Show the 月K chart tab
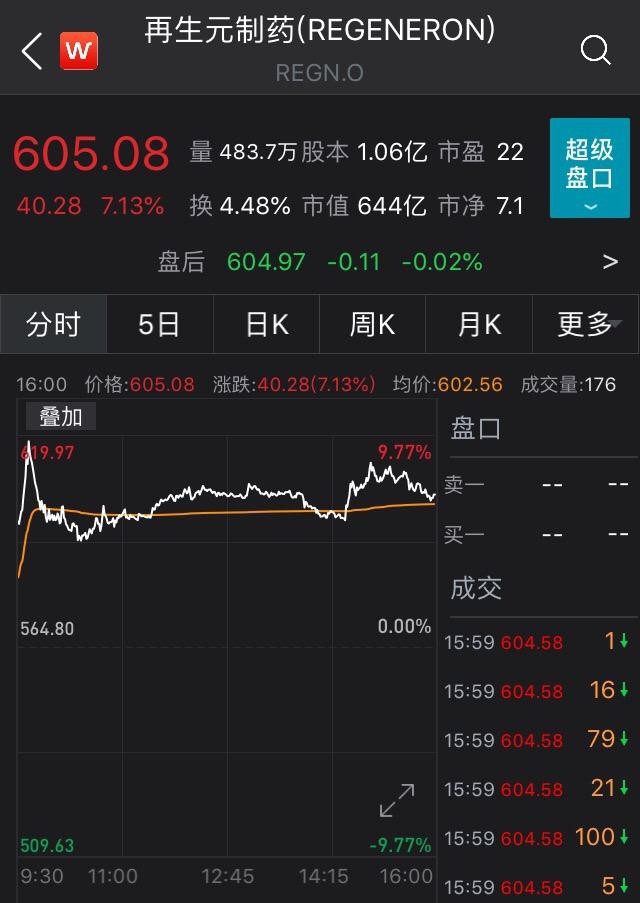The height and width of the screenshot is (903, 640). click(479, 324)
